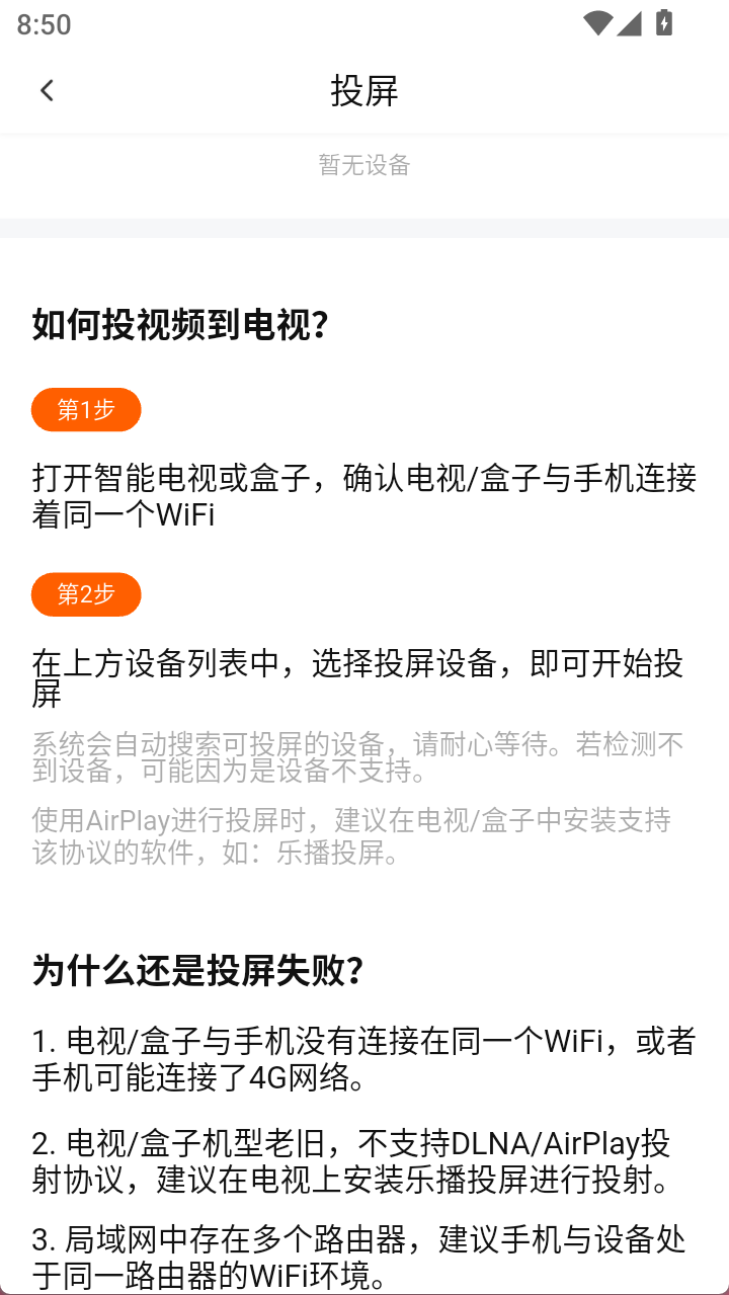The image size is (729, 1295).
Task: Tap the back arrow to exit 投屏 page
Action: pyautogui.click(x=46, y=90)
